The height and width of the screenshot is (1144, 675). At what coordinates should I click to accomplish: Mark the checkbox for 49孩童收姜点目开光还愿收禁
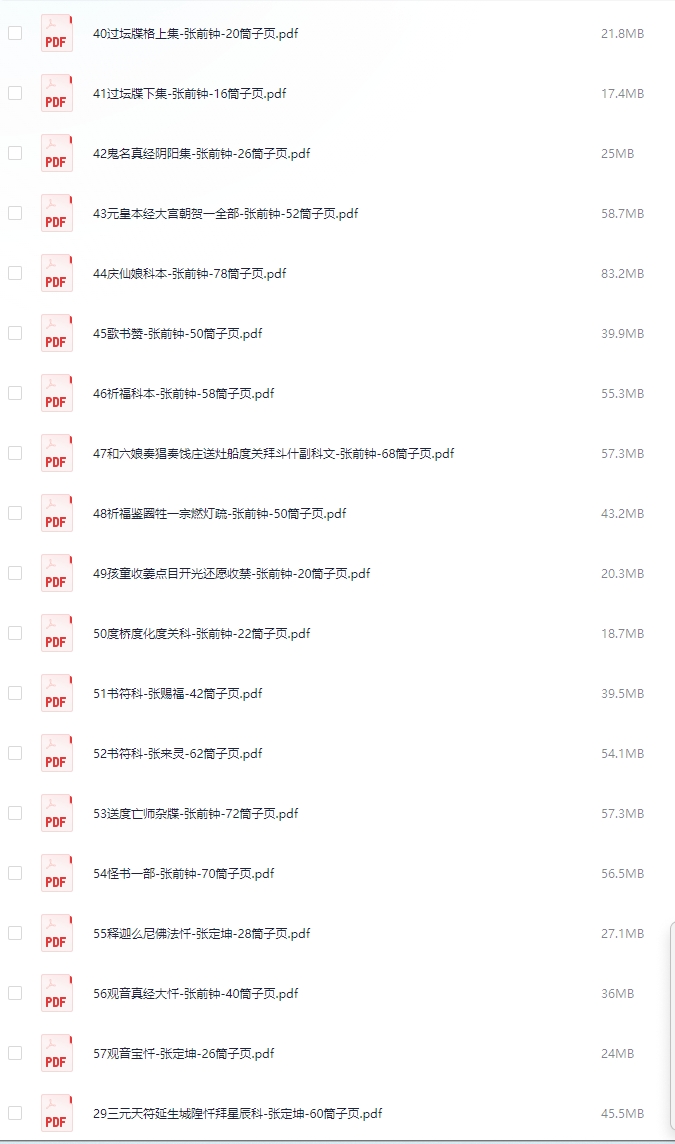click(x=15, y=573)
